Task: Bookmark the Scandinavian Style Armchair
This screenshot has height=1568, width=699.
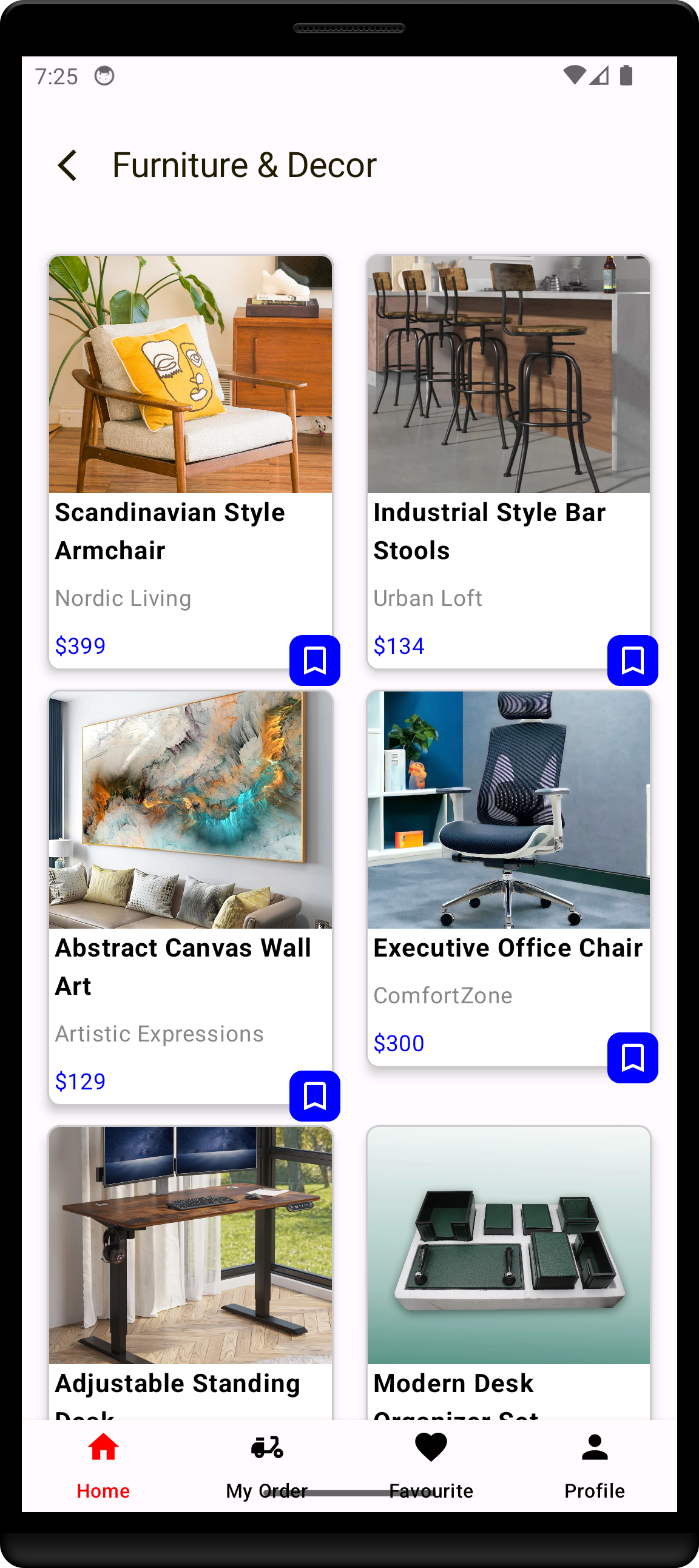Action: pyautogui.click(x=314, y=661)
